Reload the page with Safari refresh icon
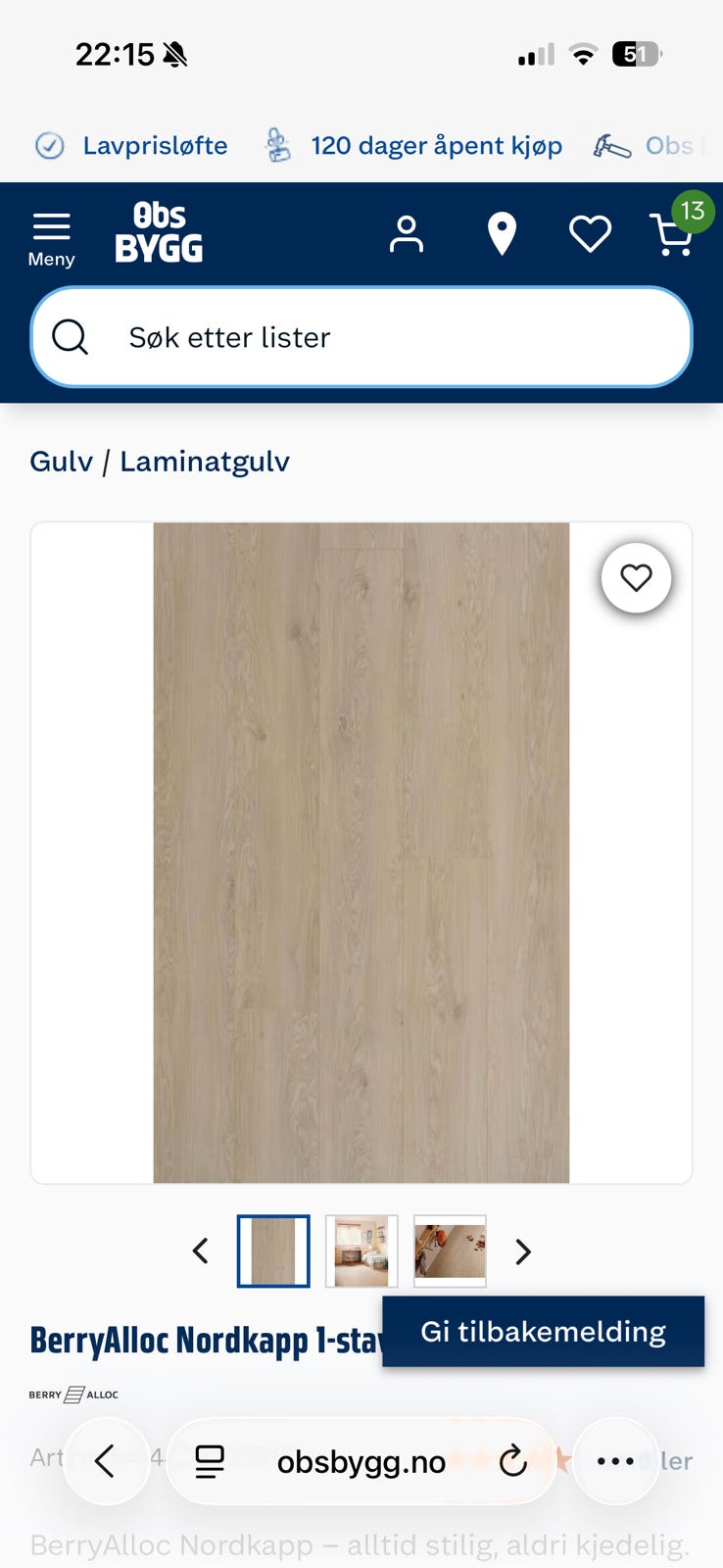The height and width of the screenshot is (1568, 723). 513,1461
